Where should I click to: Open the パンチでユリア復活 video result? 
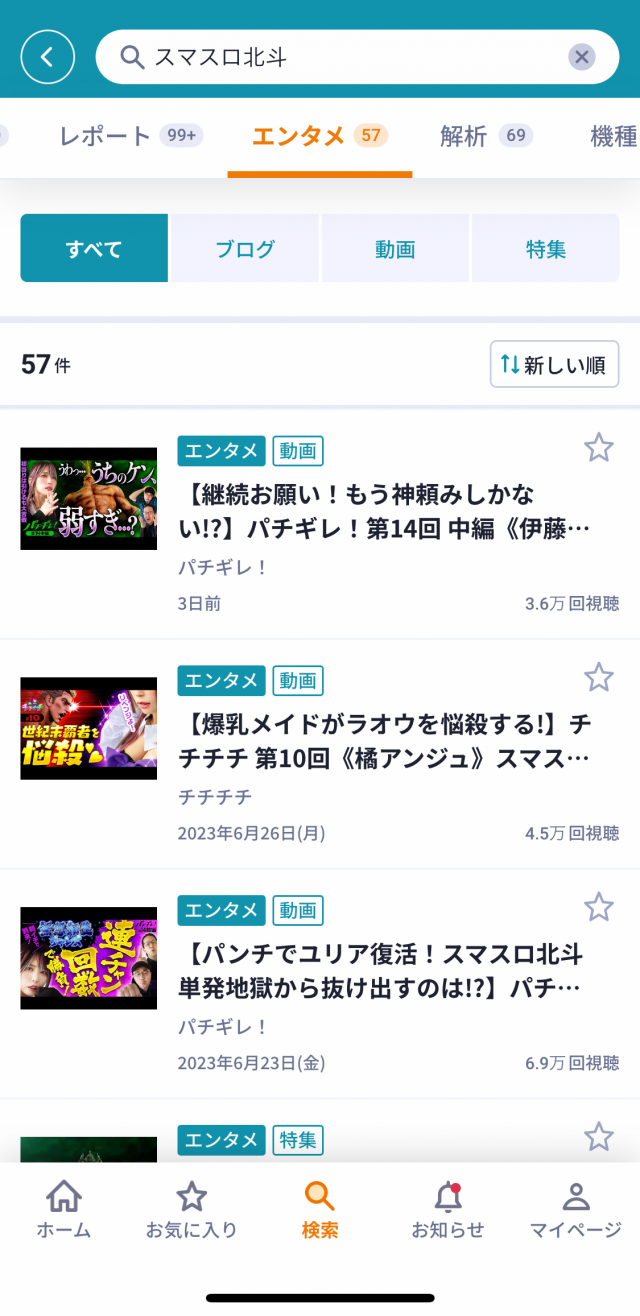(x=384, y=970)
